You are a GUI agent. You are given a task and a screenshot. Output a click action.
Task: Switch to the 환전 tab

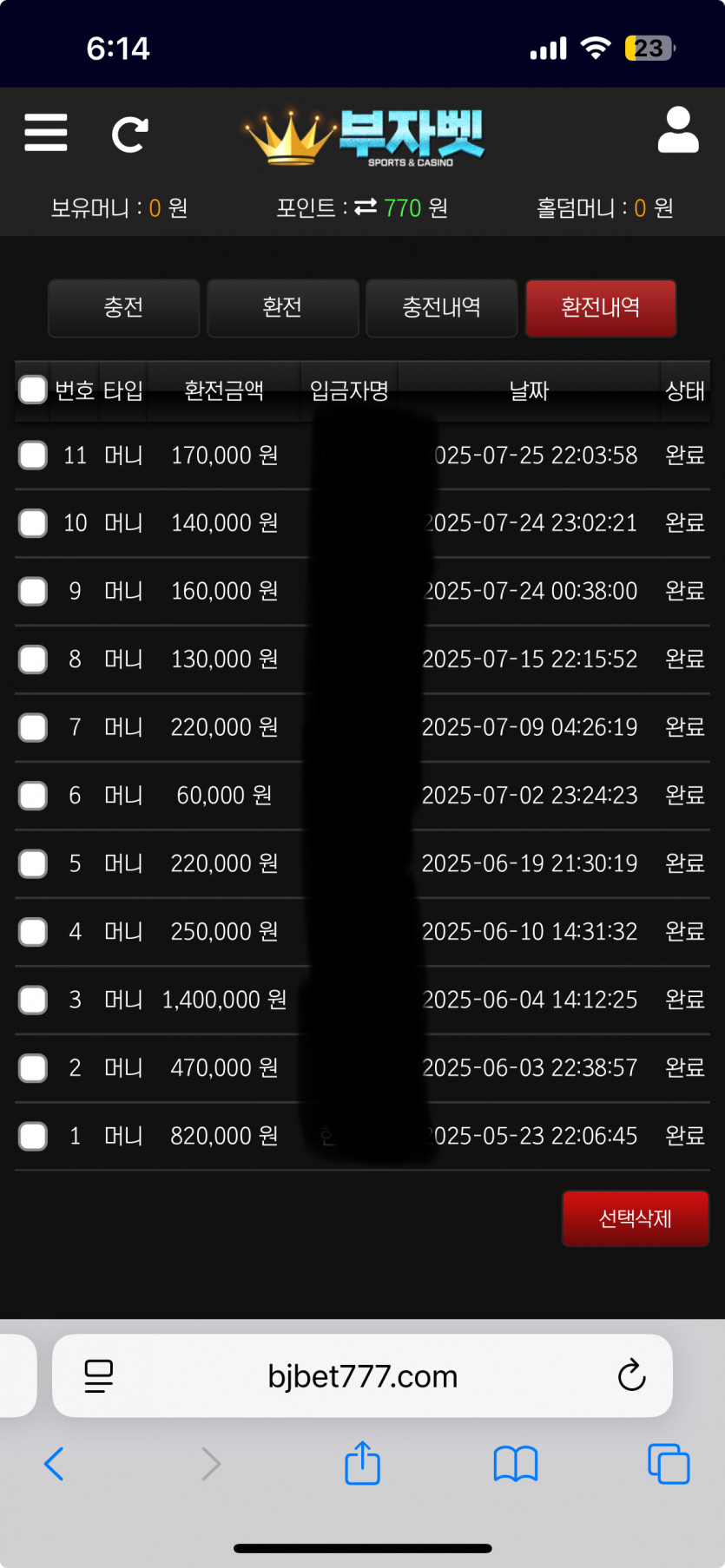click(282, 308)
